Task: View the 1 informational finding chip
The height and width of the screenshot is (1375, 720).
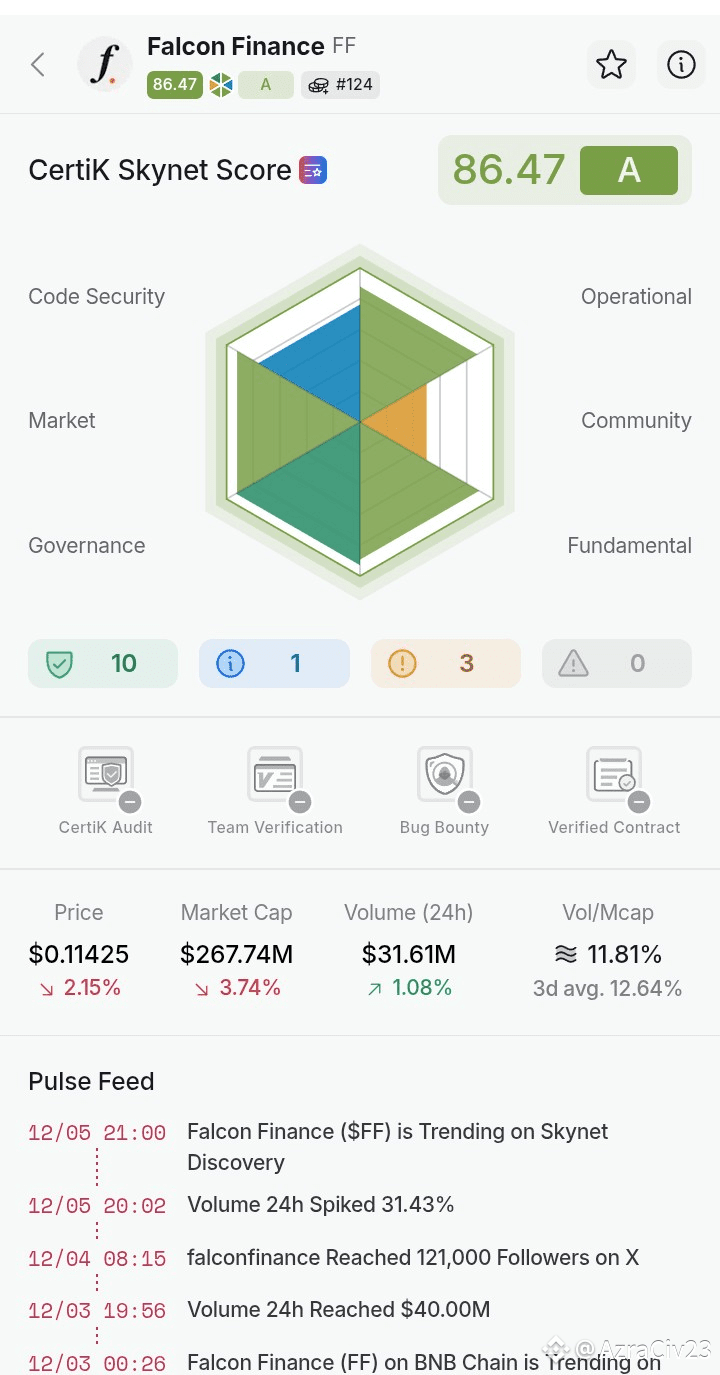Action: (x=274, y=663)
